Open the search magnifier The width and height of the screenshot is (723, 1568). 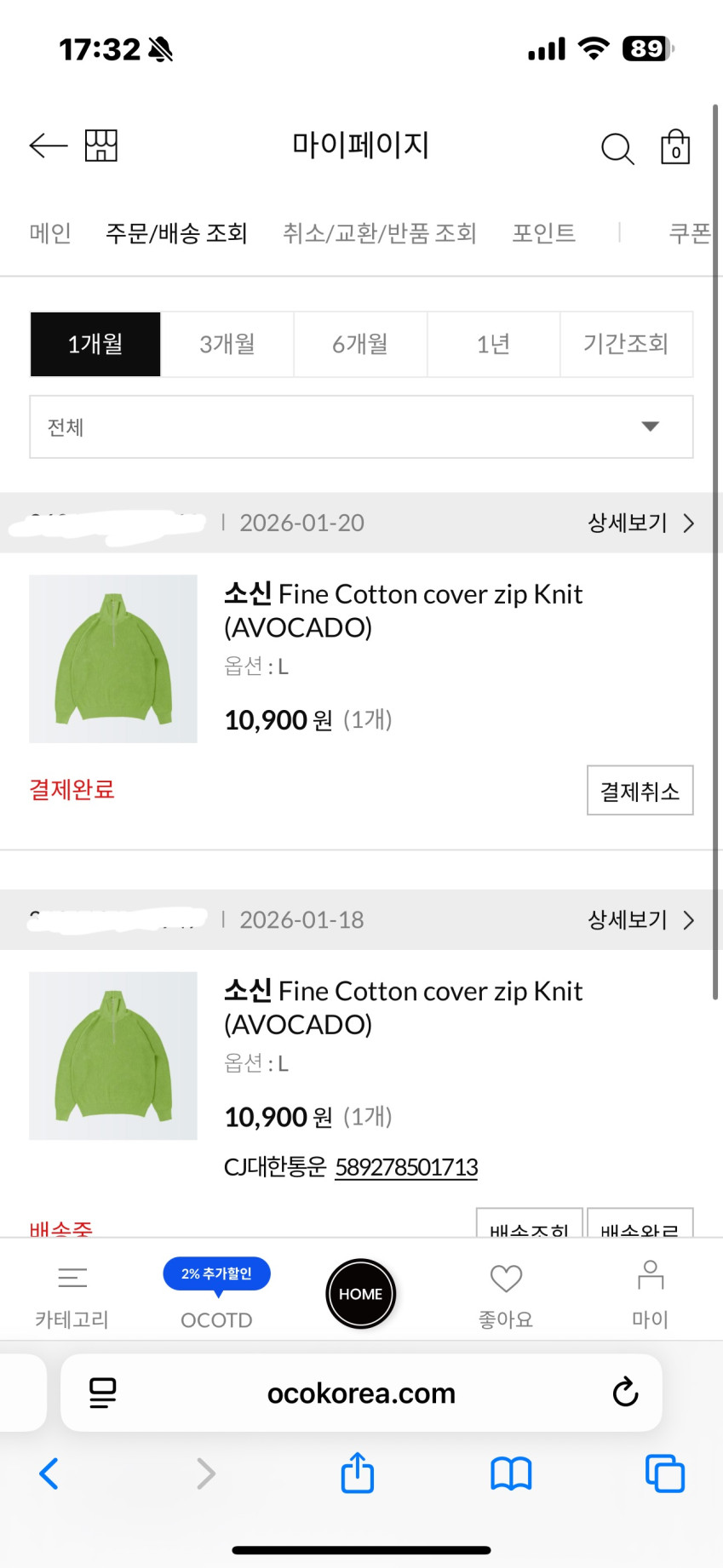(x=617, y=148)
